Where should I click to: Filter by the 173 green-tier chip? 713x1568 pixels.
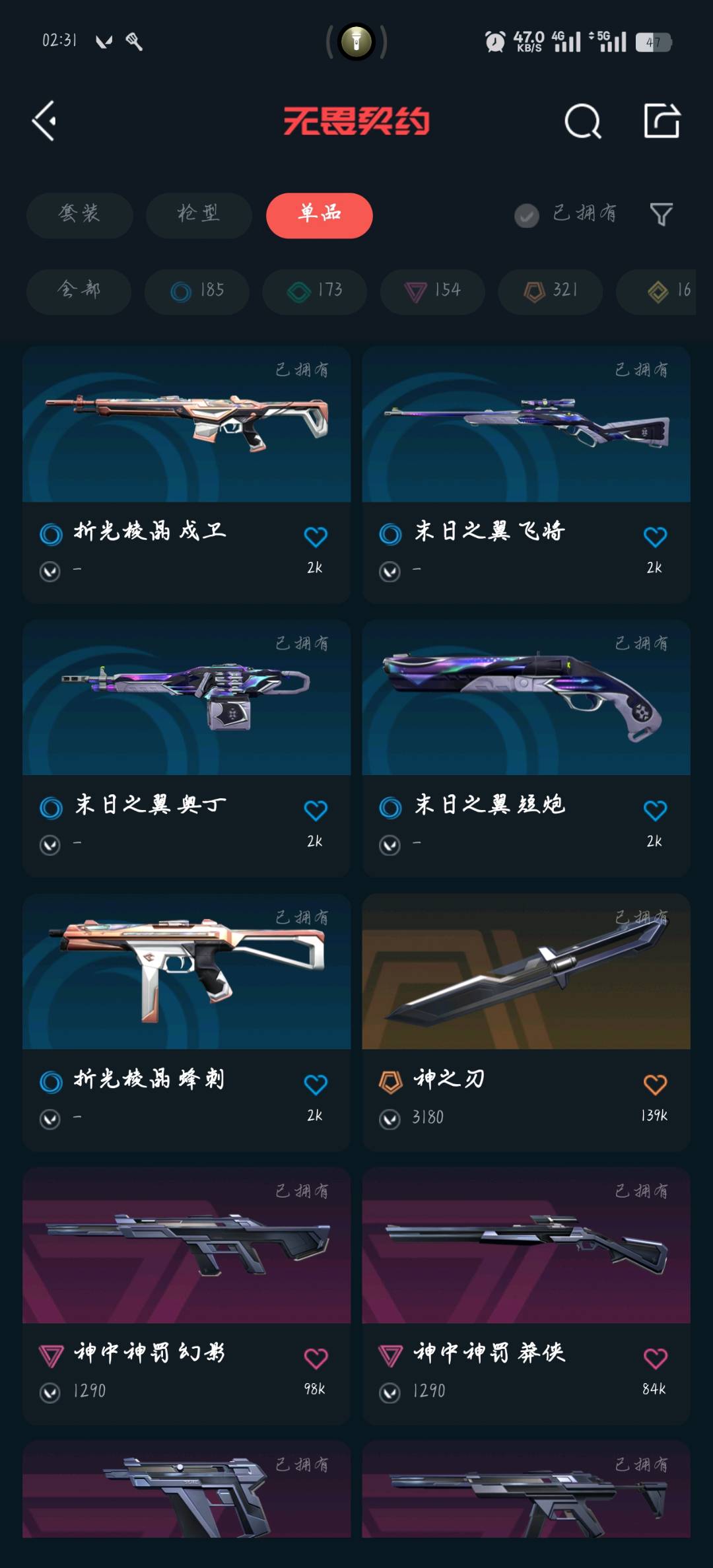coord(314,290)
